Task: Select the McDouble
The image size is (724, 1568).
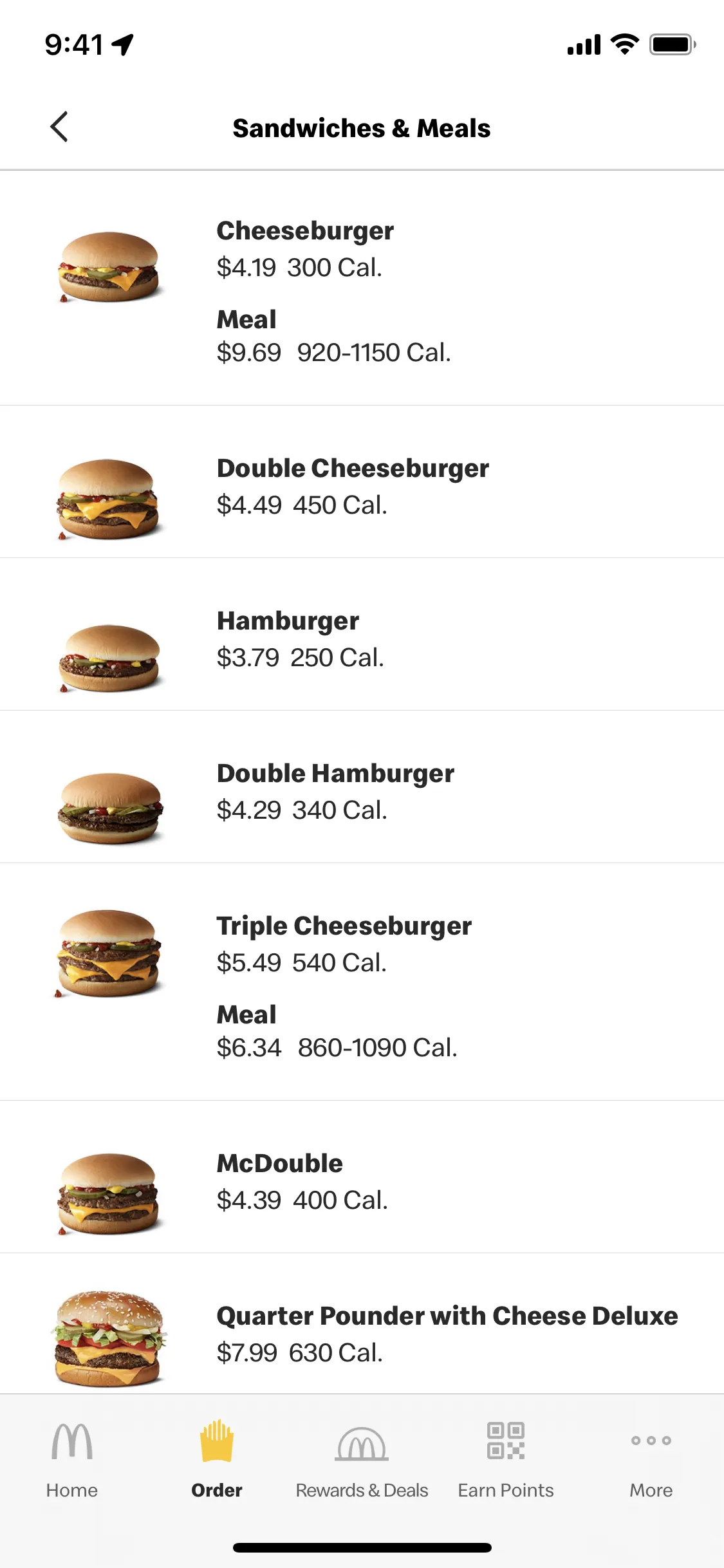Action: click(x=279, y=1164)
